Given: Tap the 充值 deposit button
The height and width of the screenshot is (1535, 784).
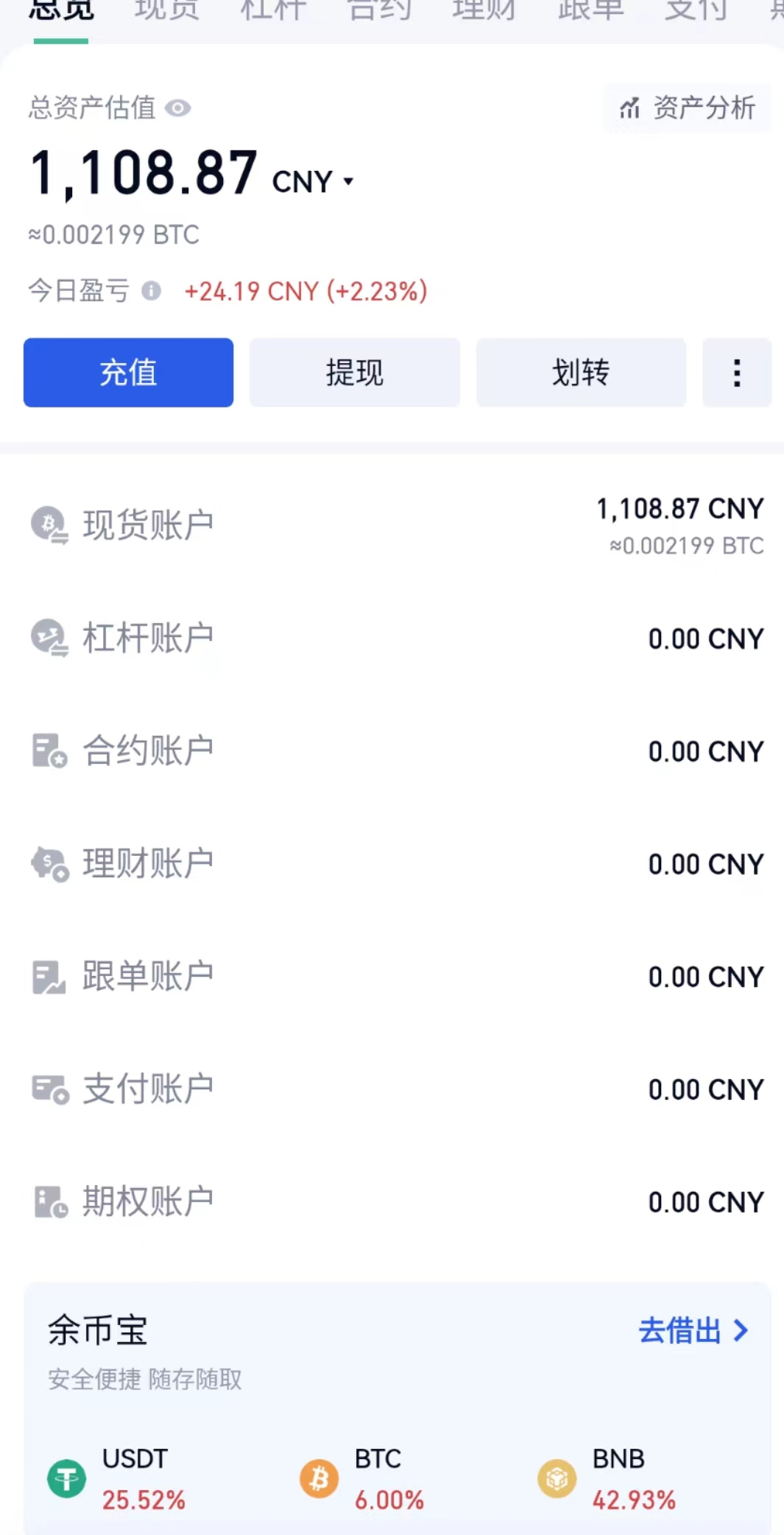Looking at the screenshot, I should (129, 373).
